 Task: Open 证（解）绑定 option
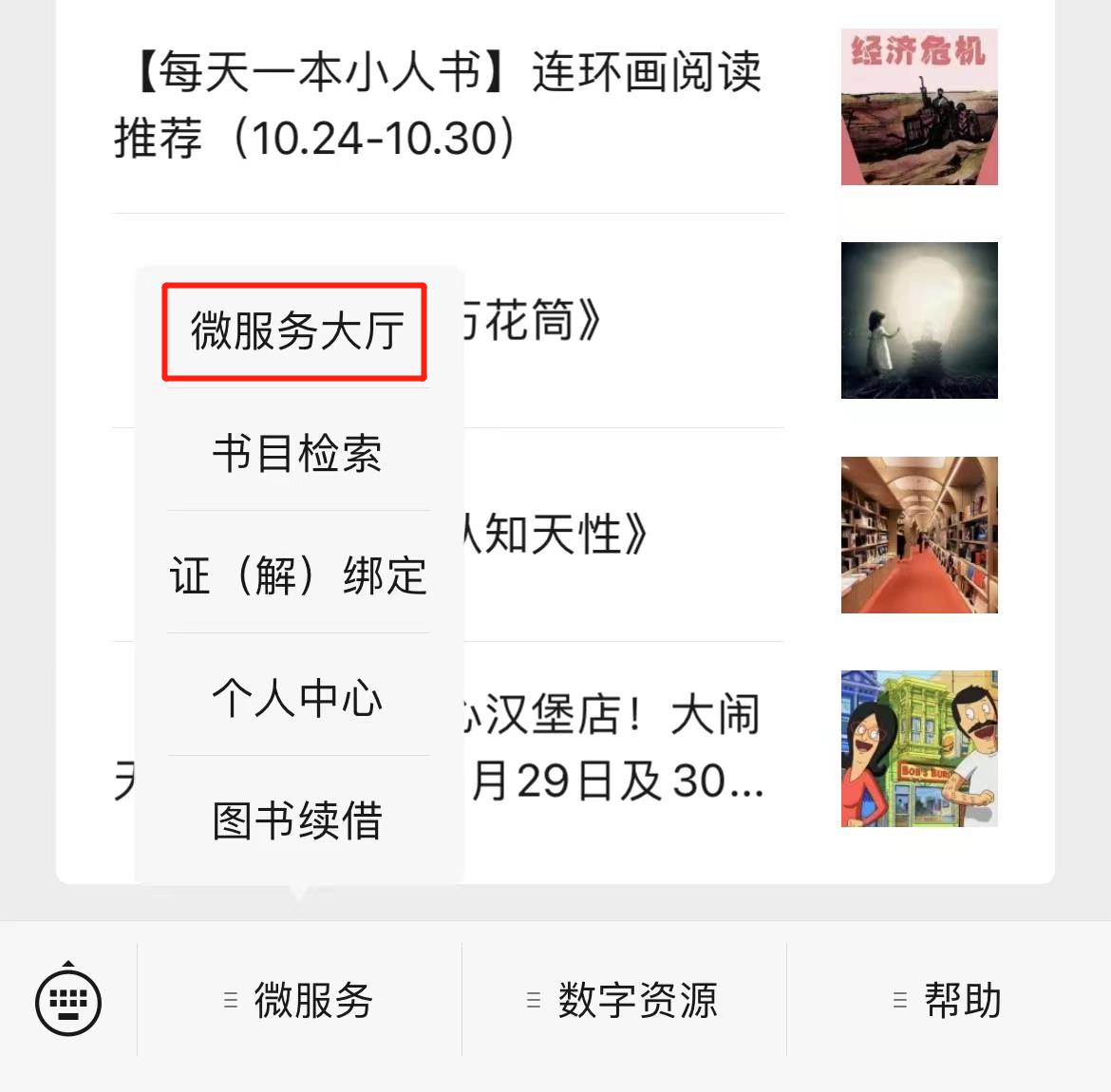coord(298,575)
